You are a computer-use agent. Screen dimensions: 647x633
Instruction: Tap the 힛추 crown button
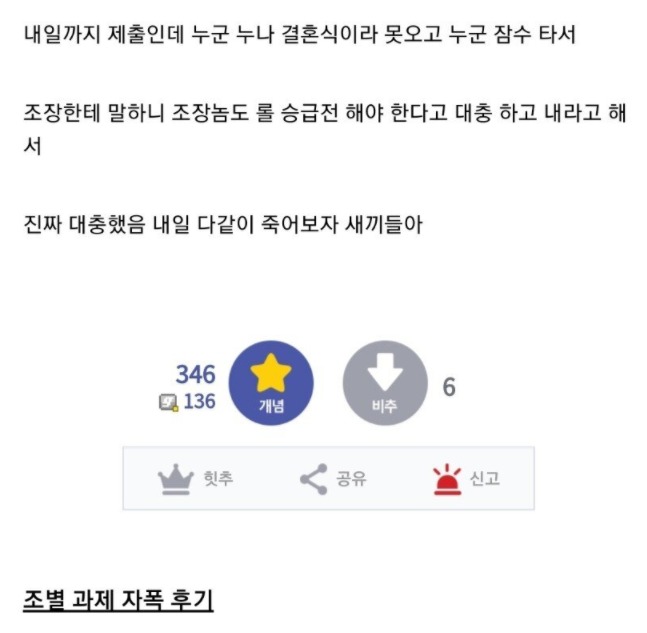point(196,479)
